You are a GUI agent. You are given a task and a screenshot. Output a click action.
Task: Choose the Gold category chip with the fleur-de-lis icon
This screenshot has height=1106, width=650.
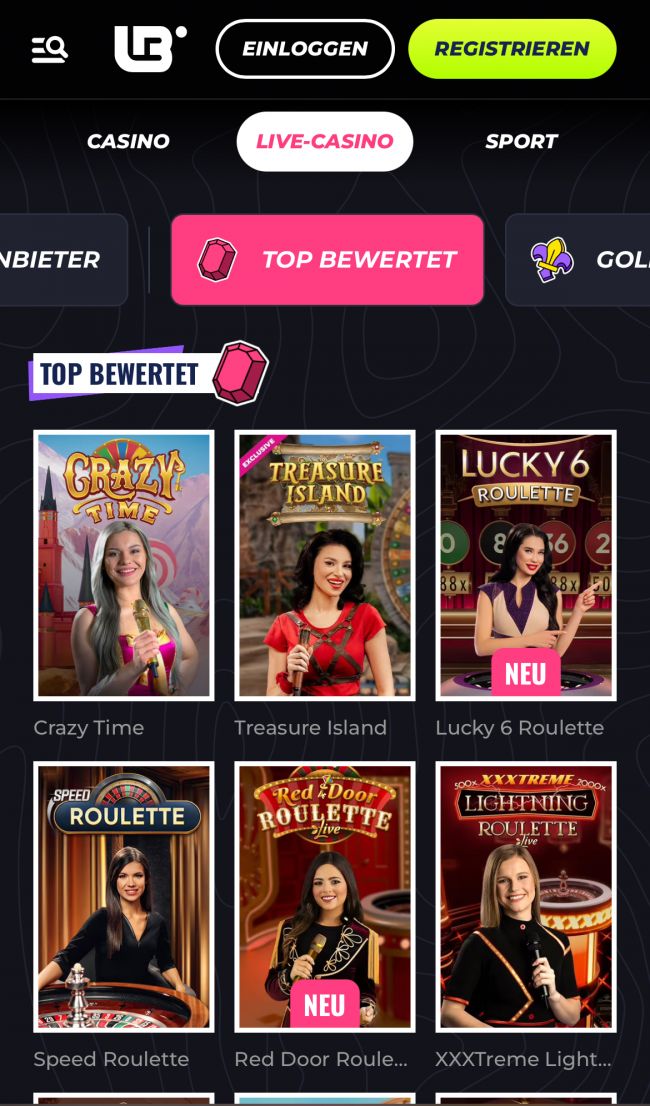[x=585, y=260]
